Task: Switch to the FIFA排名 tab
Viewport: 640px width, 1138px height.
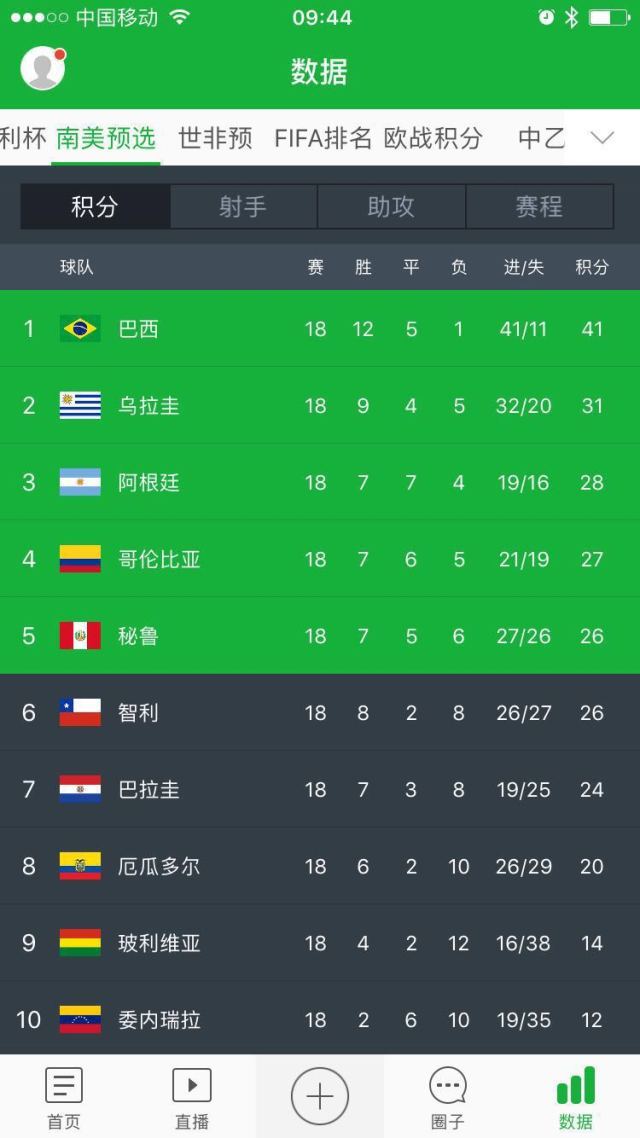Action: tap(323, 138)
